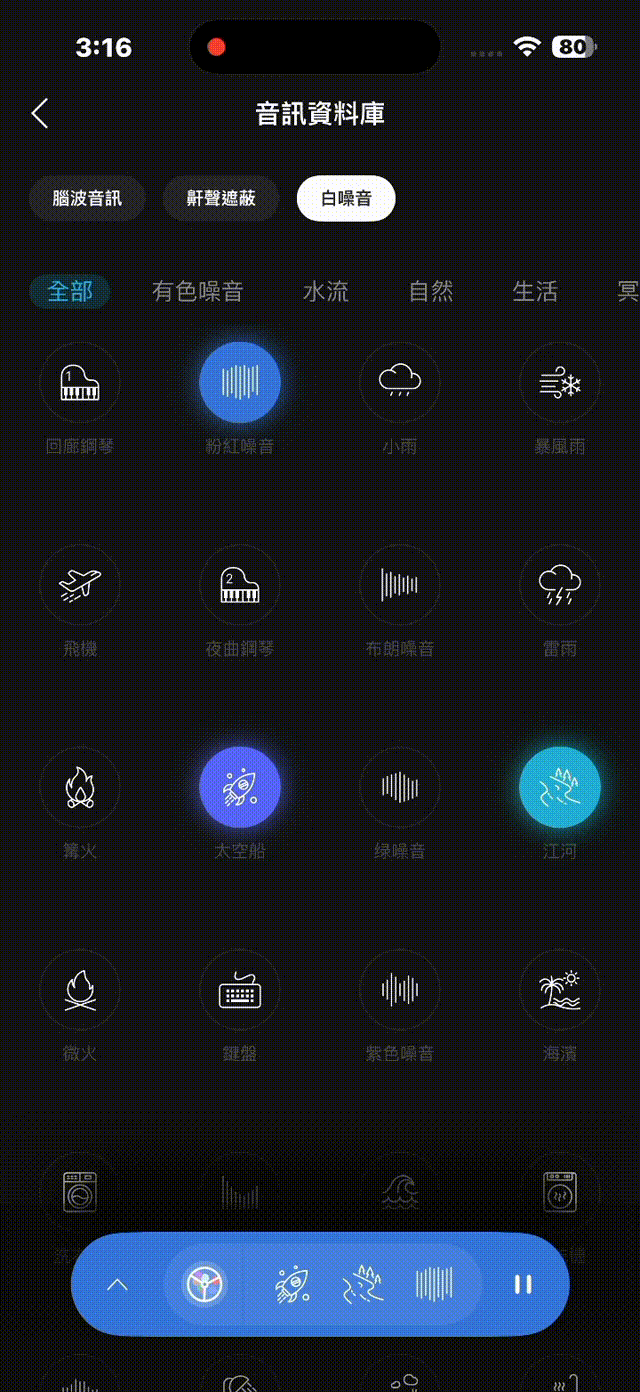Add the 飛機 airplane sound
The height and width of the screenshot is (1392, 640).
[x=80, y=585]
